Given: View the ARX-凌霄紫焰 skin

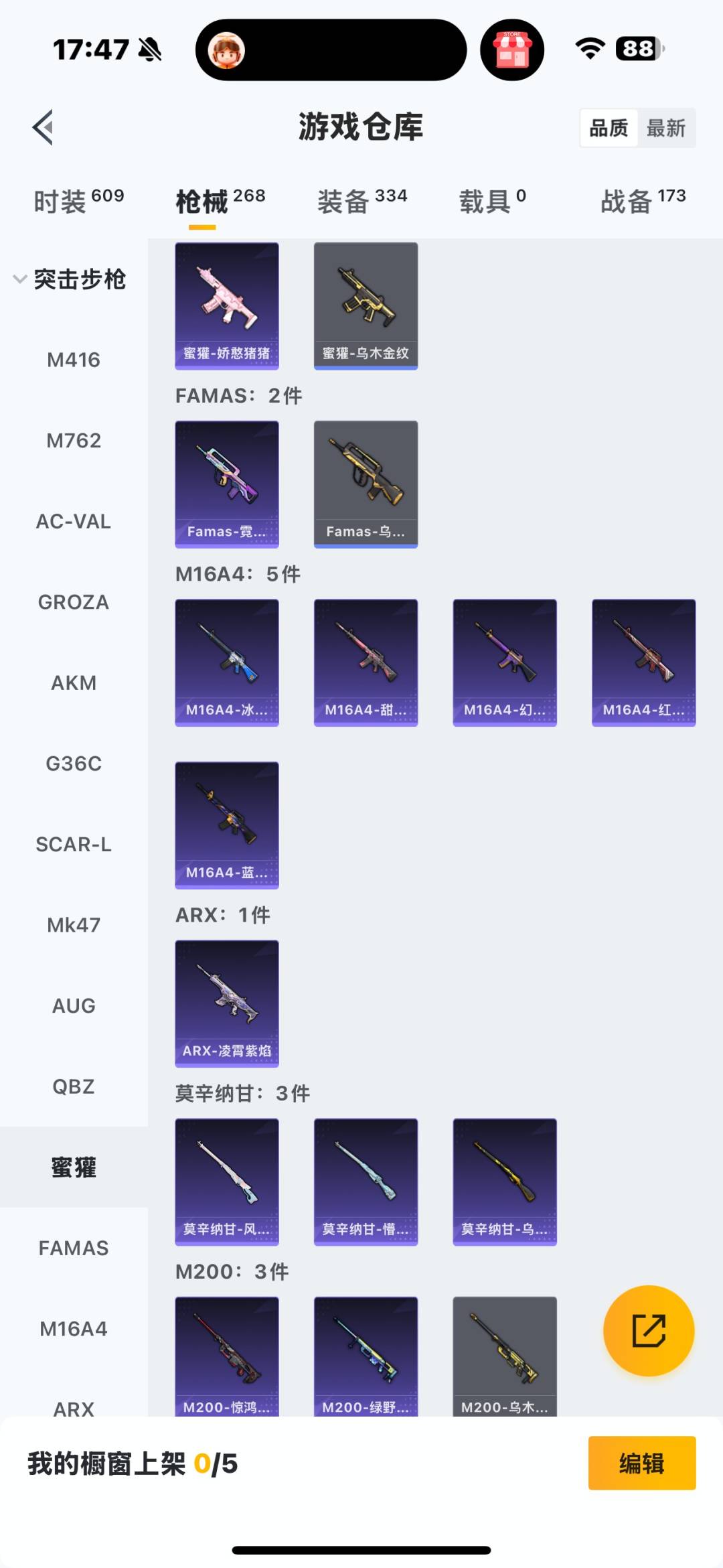Looking at the screenshot, I should (x=227, y=1003).
